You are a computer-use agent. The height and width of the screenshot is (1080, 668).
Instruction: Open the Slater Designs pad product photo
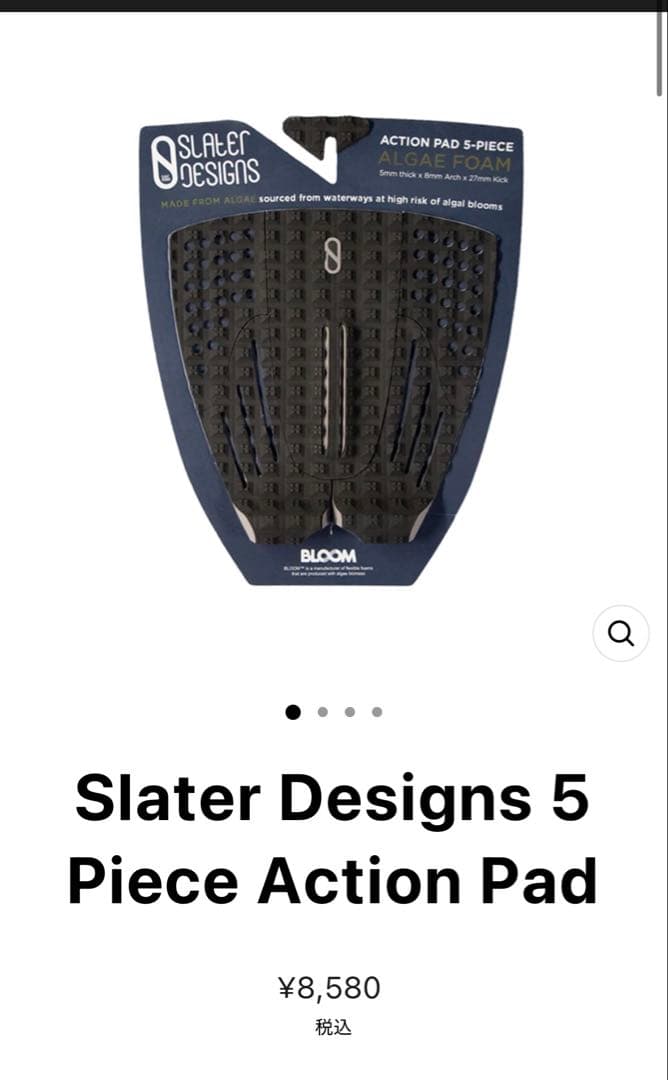[333, 350]
